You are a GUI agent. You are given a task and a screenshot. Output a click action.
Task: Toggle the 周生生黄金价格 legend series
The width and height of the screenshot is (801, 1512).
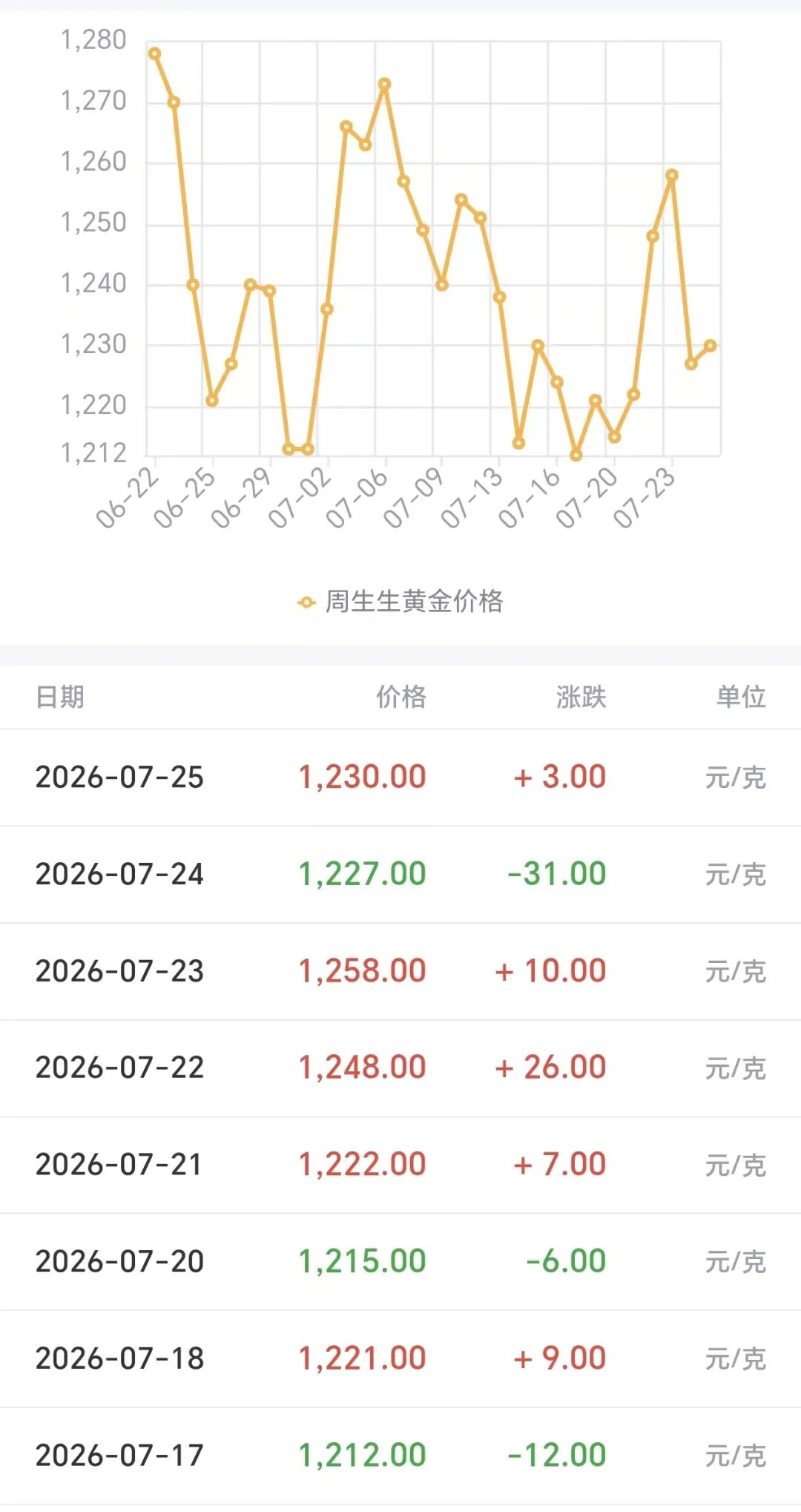coord(400,602)
